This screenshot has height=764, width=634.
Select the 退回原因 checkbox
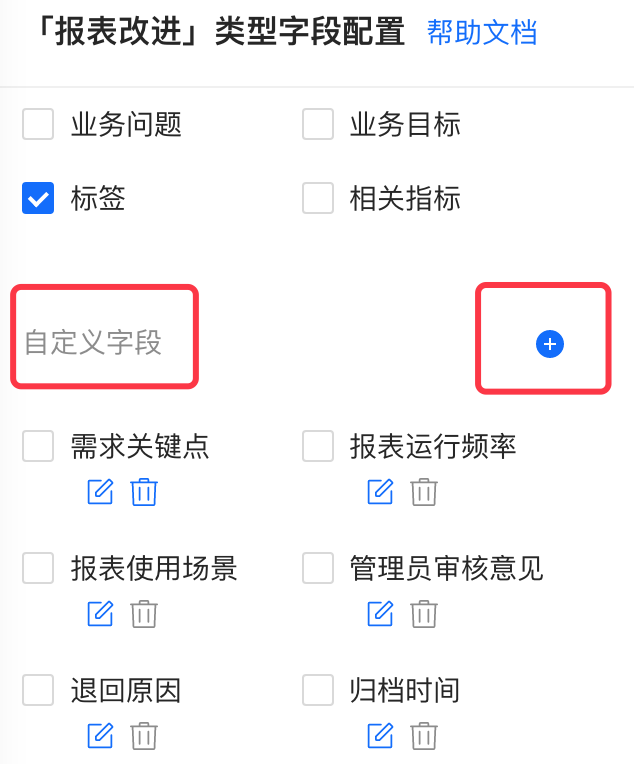(38, 690)
